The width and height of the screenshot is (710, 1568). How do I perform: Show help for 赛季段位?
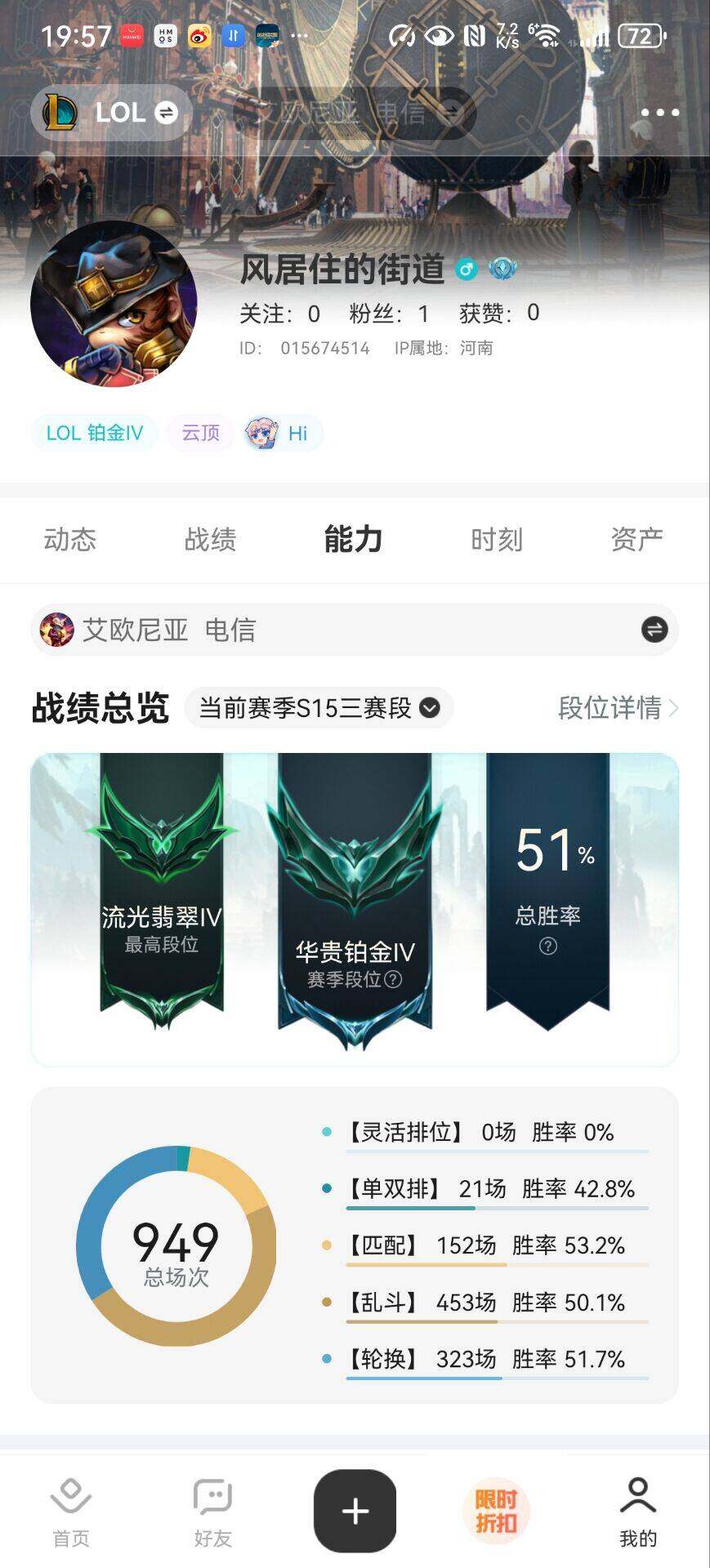click(x=393, y=979)
